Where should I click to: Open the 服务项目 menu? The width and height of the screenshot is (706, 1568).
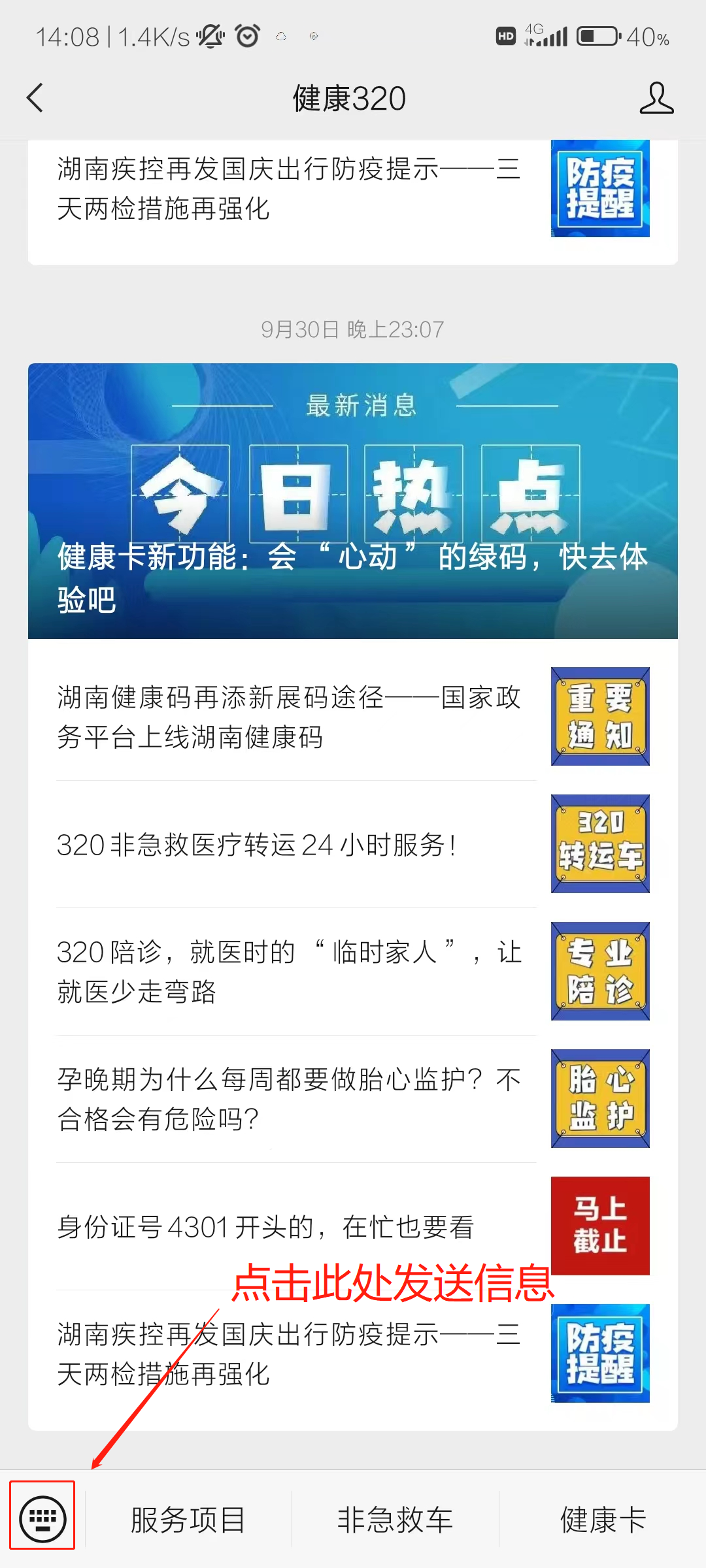click(x=187, y=1519)
